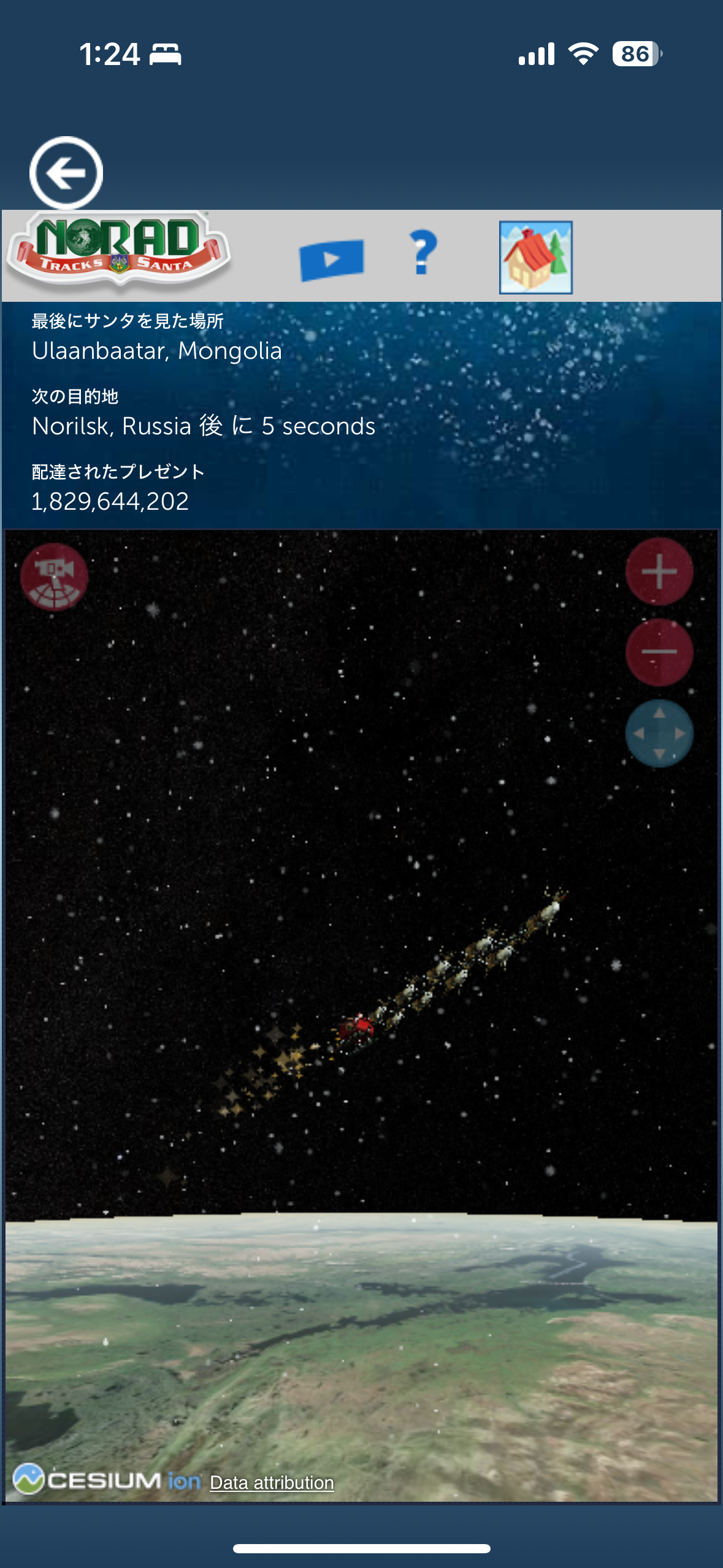Go back with the circled arrow
Screen dimensions: 723x1568
click(x=66, y=173)
